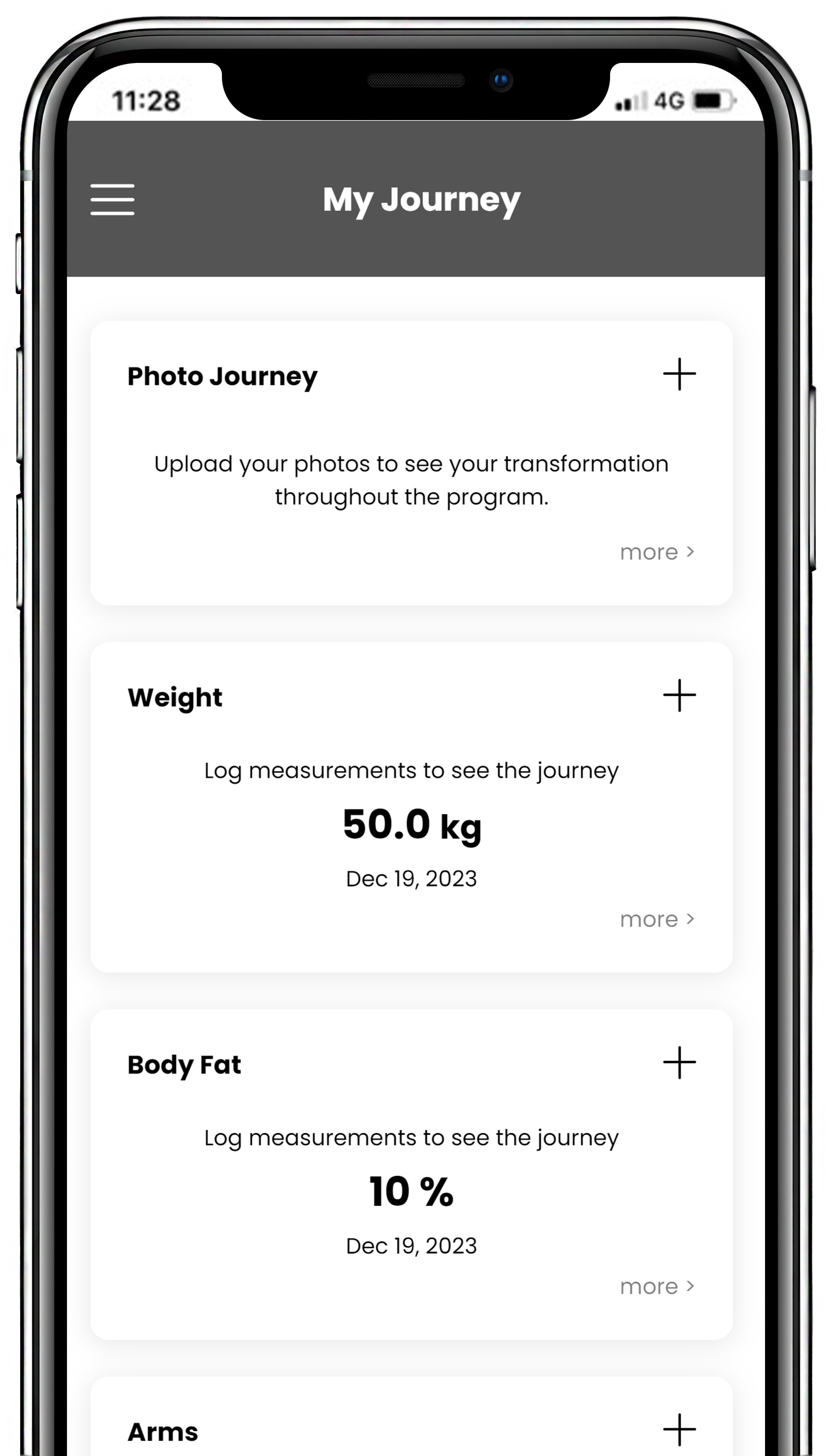Open the hamburger menu drawer

(x=113, y=200)
